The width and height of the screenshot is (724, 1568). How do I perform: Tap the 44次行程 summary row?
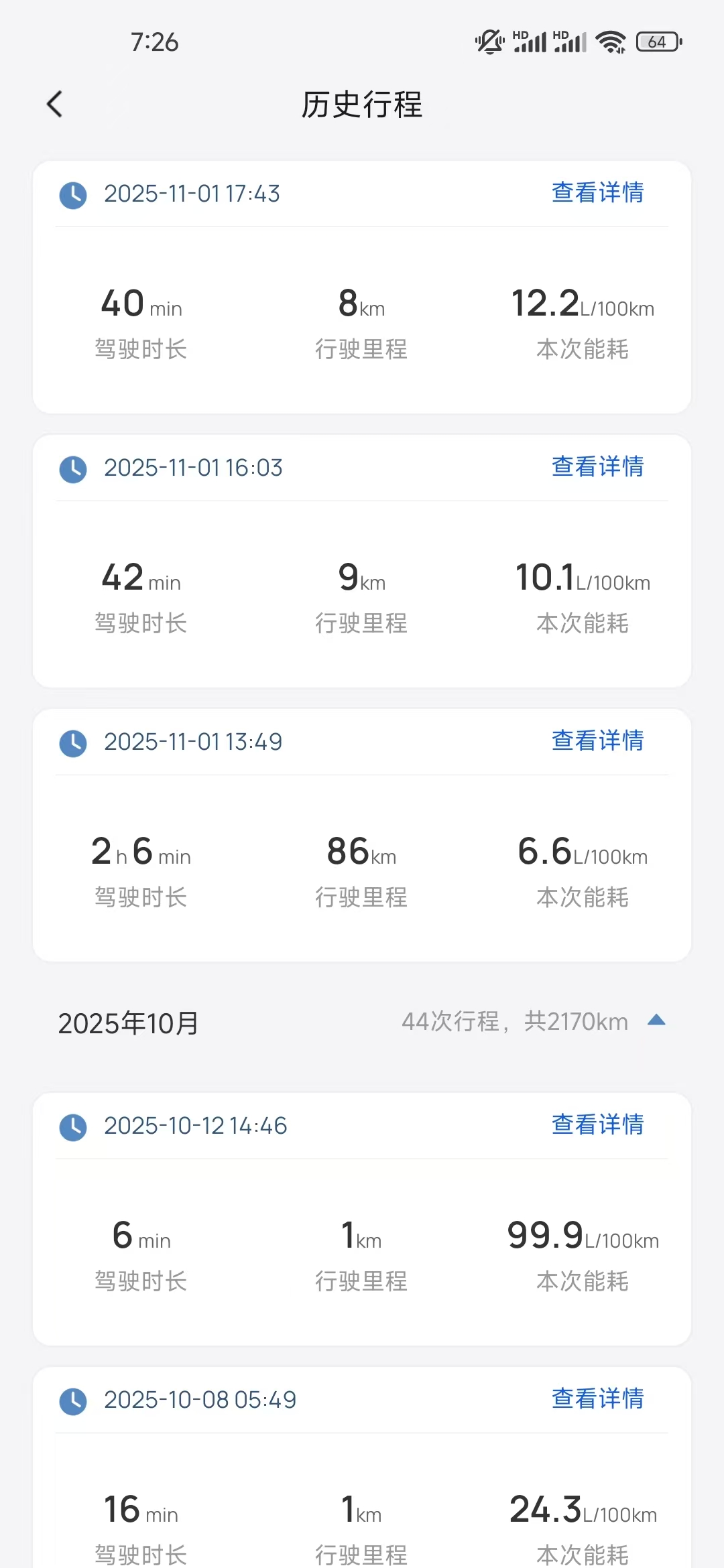516,1021
